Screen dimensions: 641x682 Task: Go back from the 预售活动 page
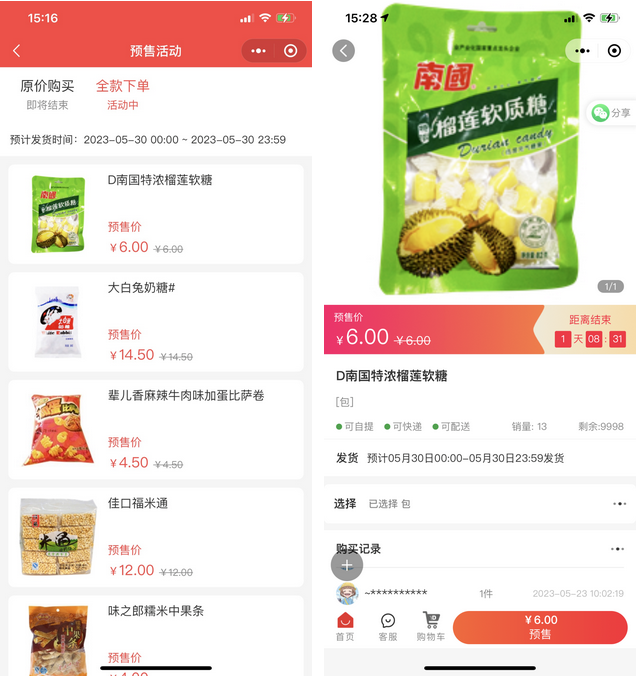17,51
